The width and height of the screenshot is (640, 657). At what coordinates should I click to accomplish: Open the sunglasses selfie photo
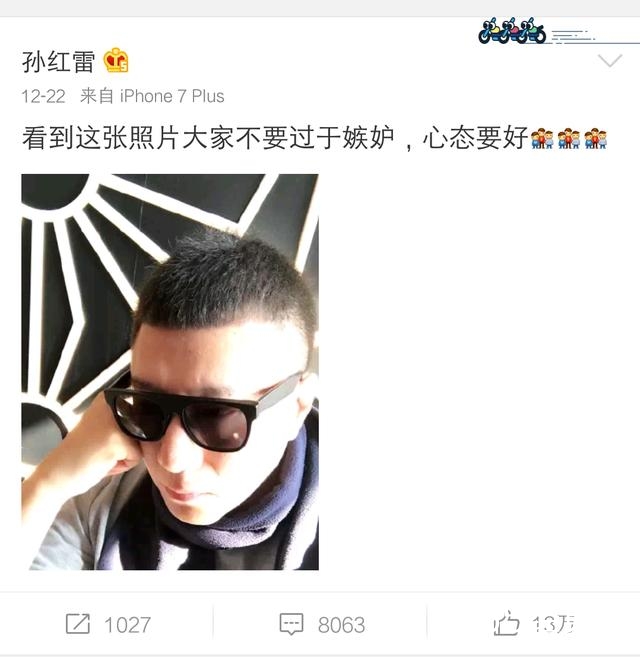pyautogui.click(x=170, y=372)
